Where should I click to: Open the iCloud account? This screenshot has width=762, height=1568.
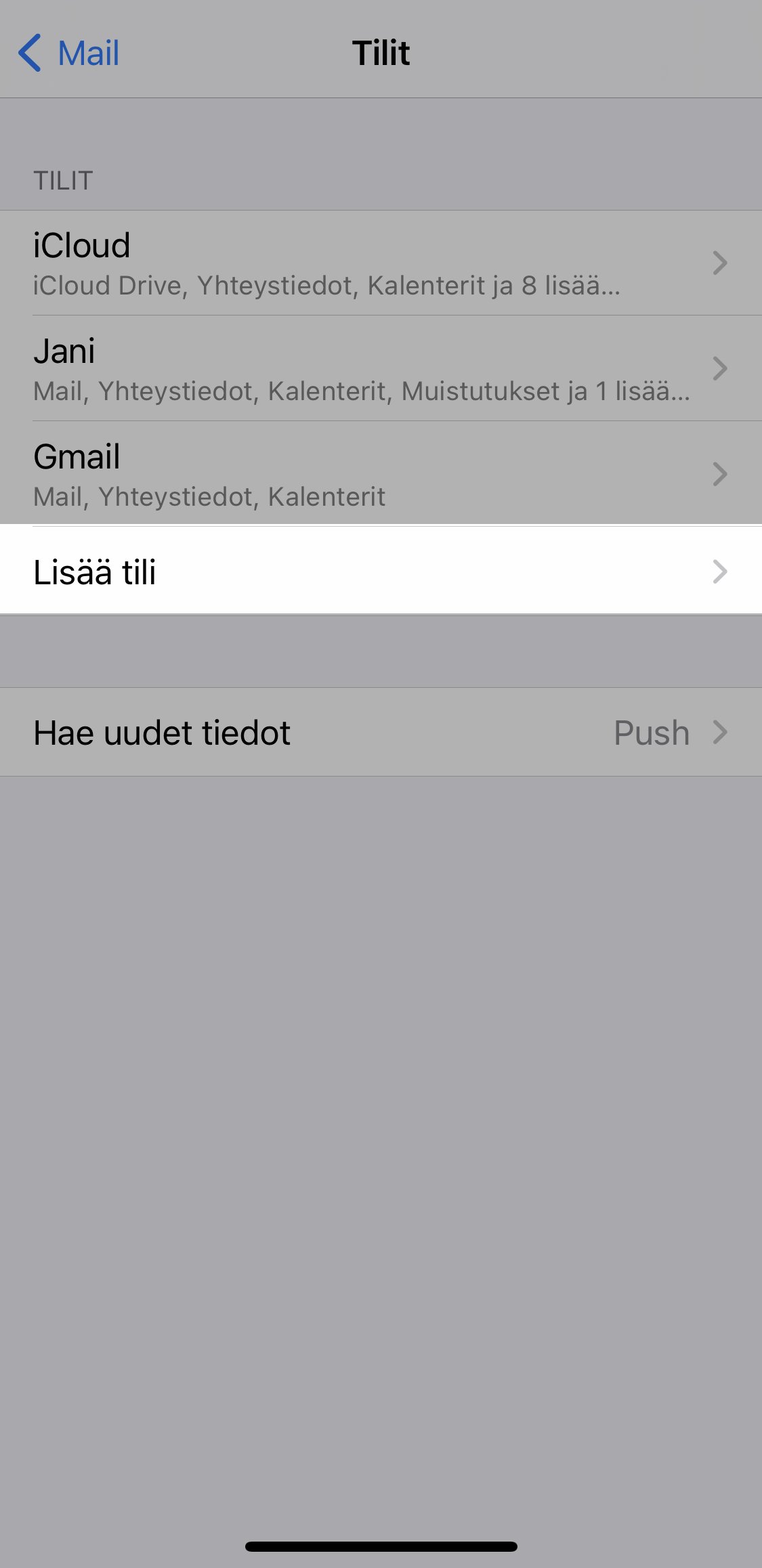click(381, 263)
